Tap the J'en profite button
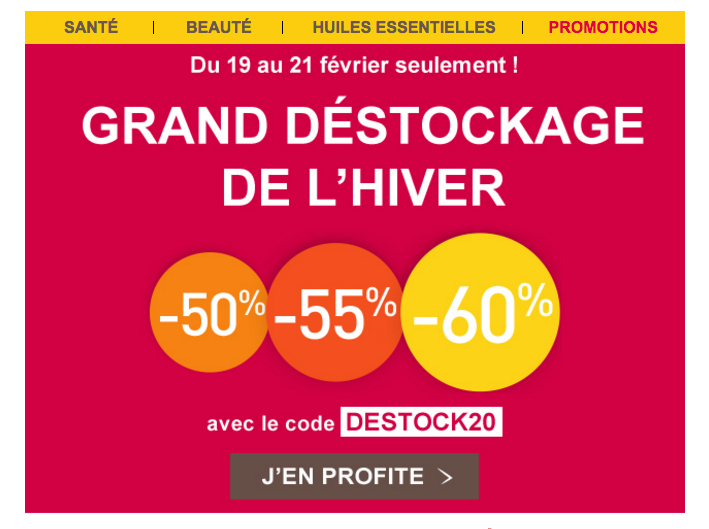The width and height of the screenshot is (709, 529). (354, 476)
